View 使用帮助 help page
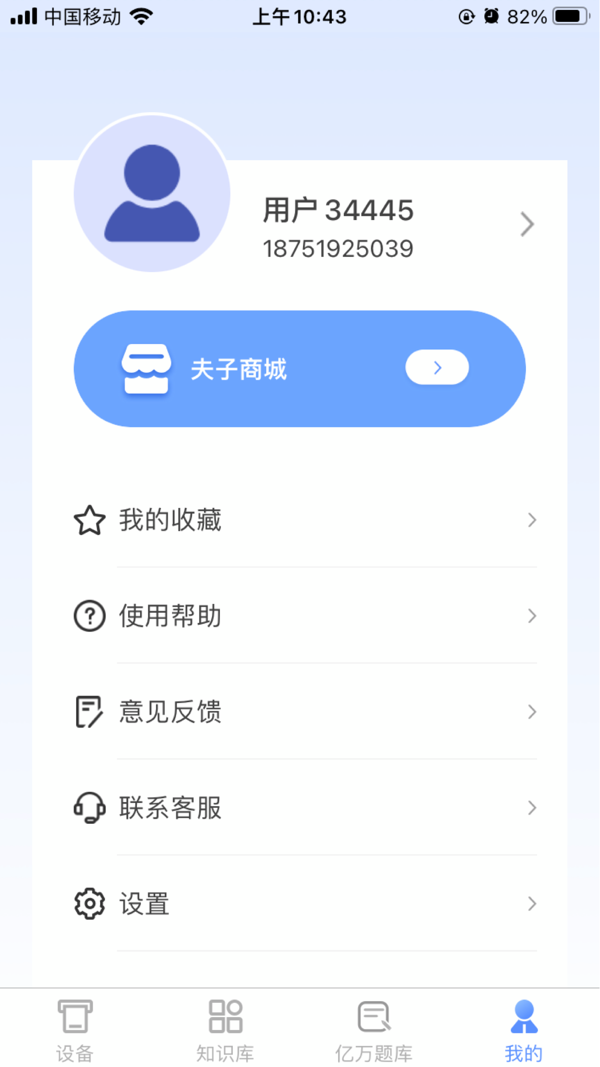 pos(305,616)
